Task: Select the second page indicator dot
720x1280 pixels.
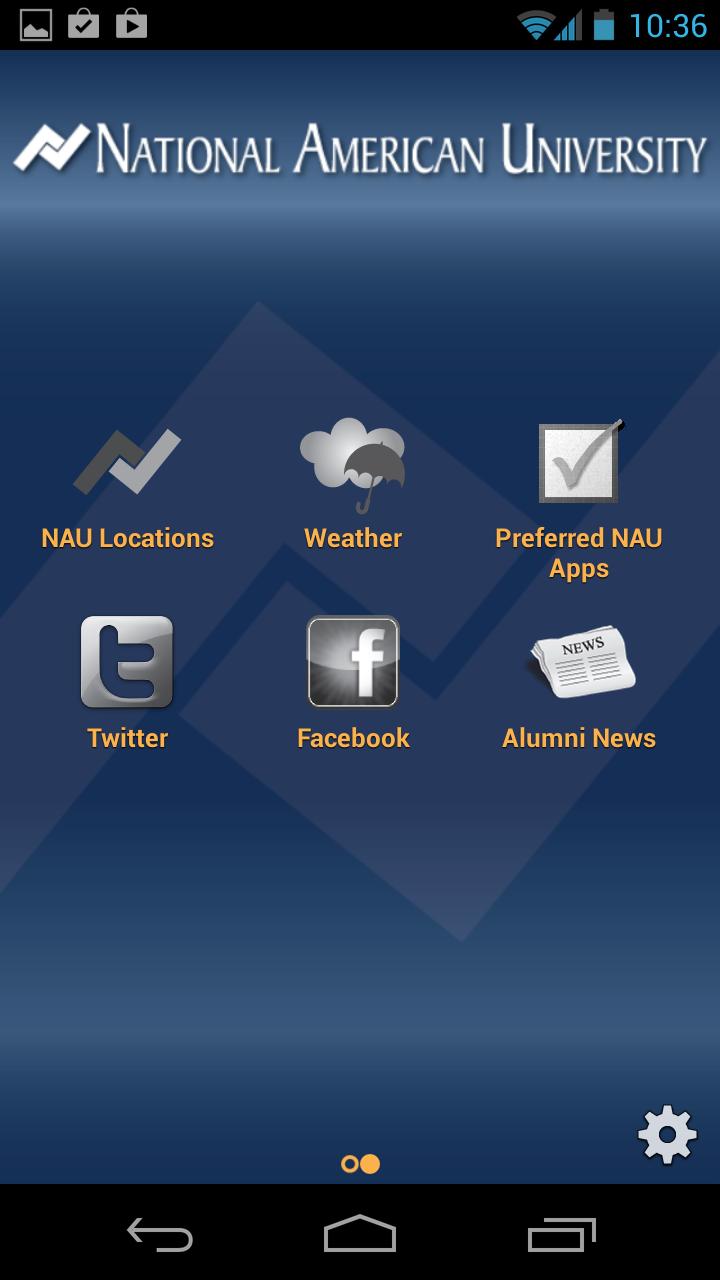Action: point(368,1164)
